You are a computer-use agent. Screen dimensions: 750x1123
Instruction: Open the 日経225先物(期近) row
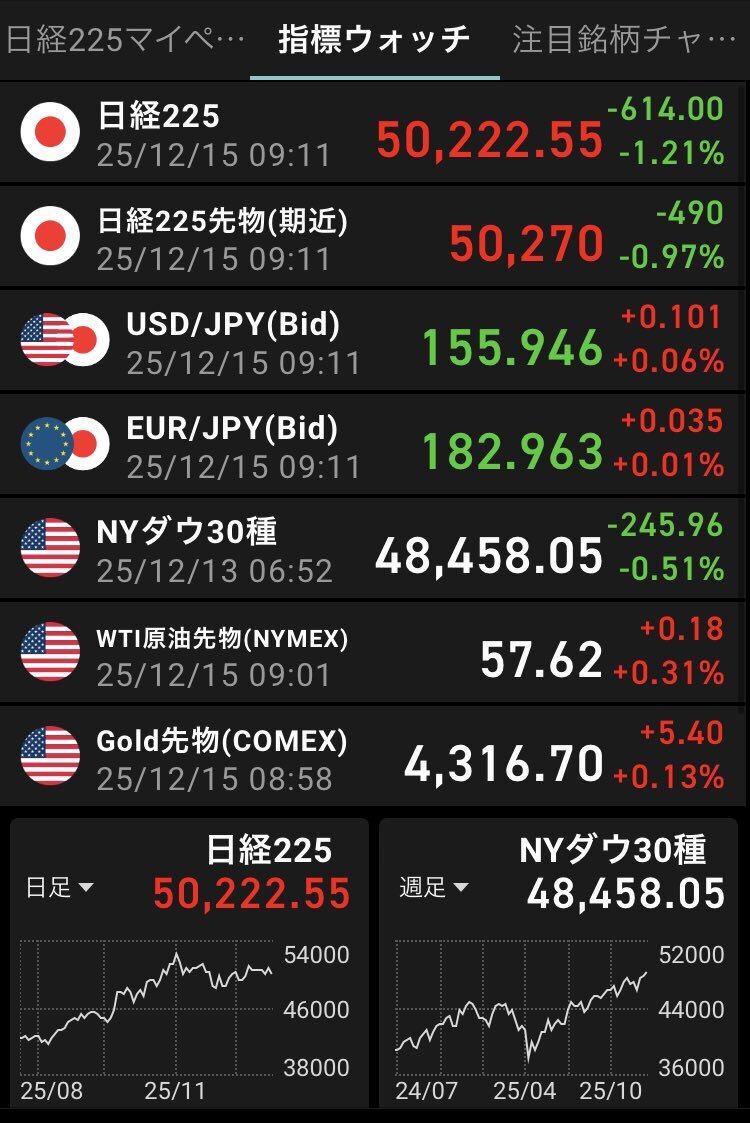[374, 238]
